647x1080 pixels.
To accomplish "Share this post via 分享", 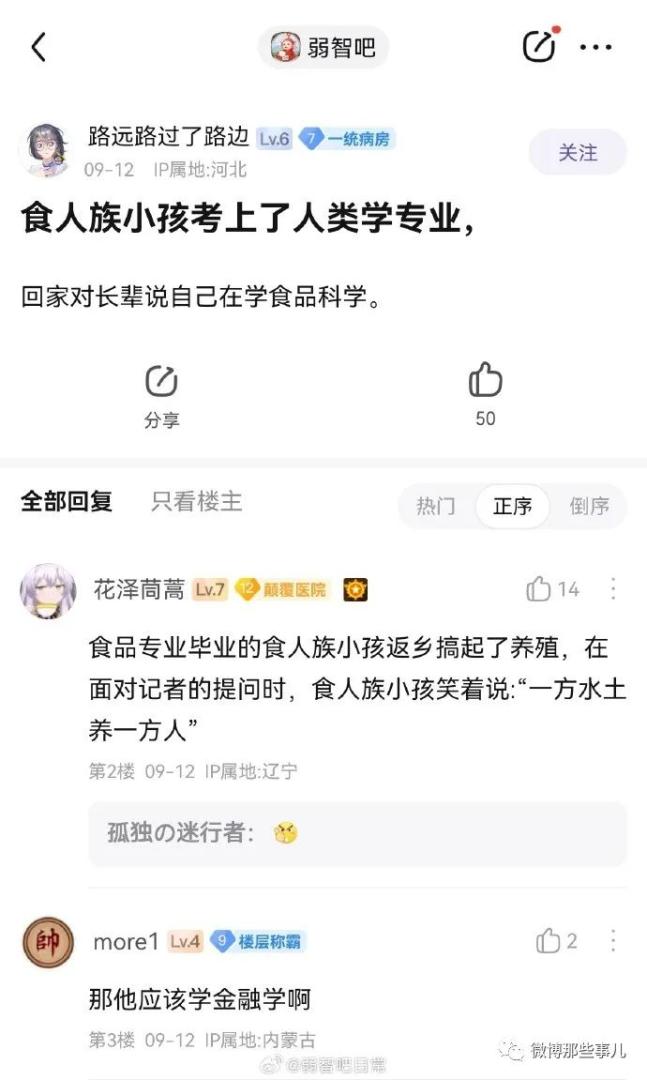I will pos(161,395).
